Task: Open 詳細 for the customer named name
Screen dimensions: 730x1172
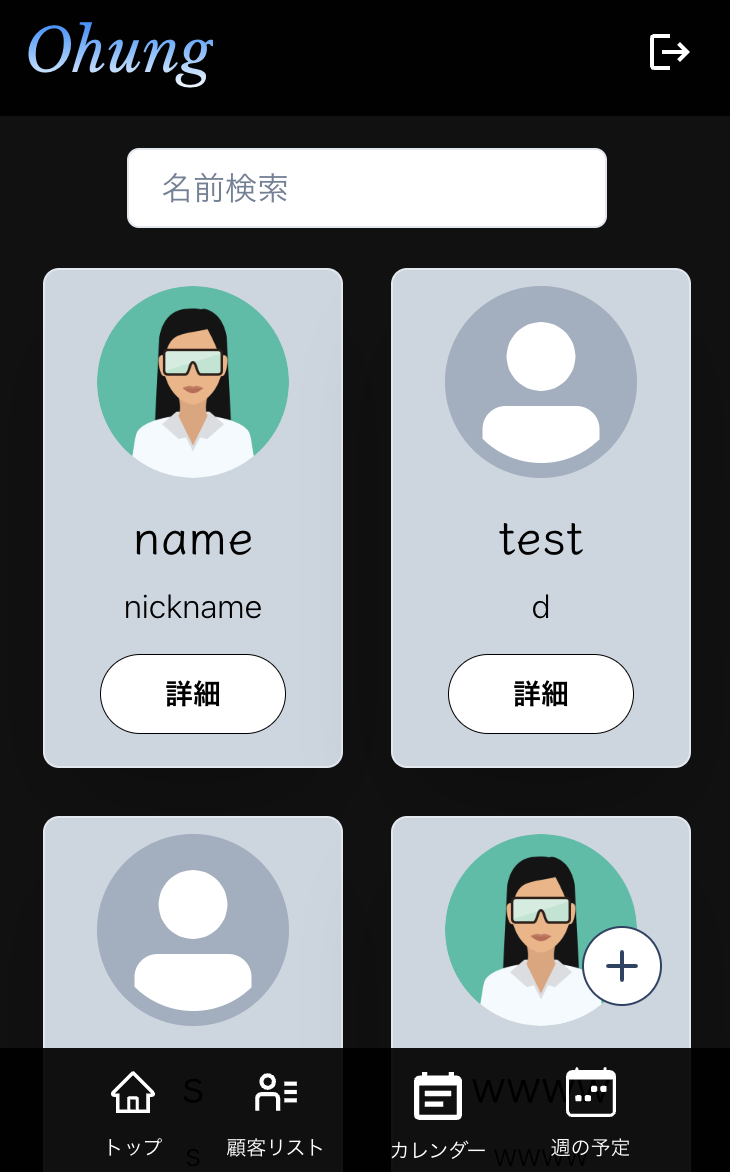Action: [x=193, y=694]
